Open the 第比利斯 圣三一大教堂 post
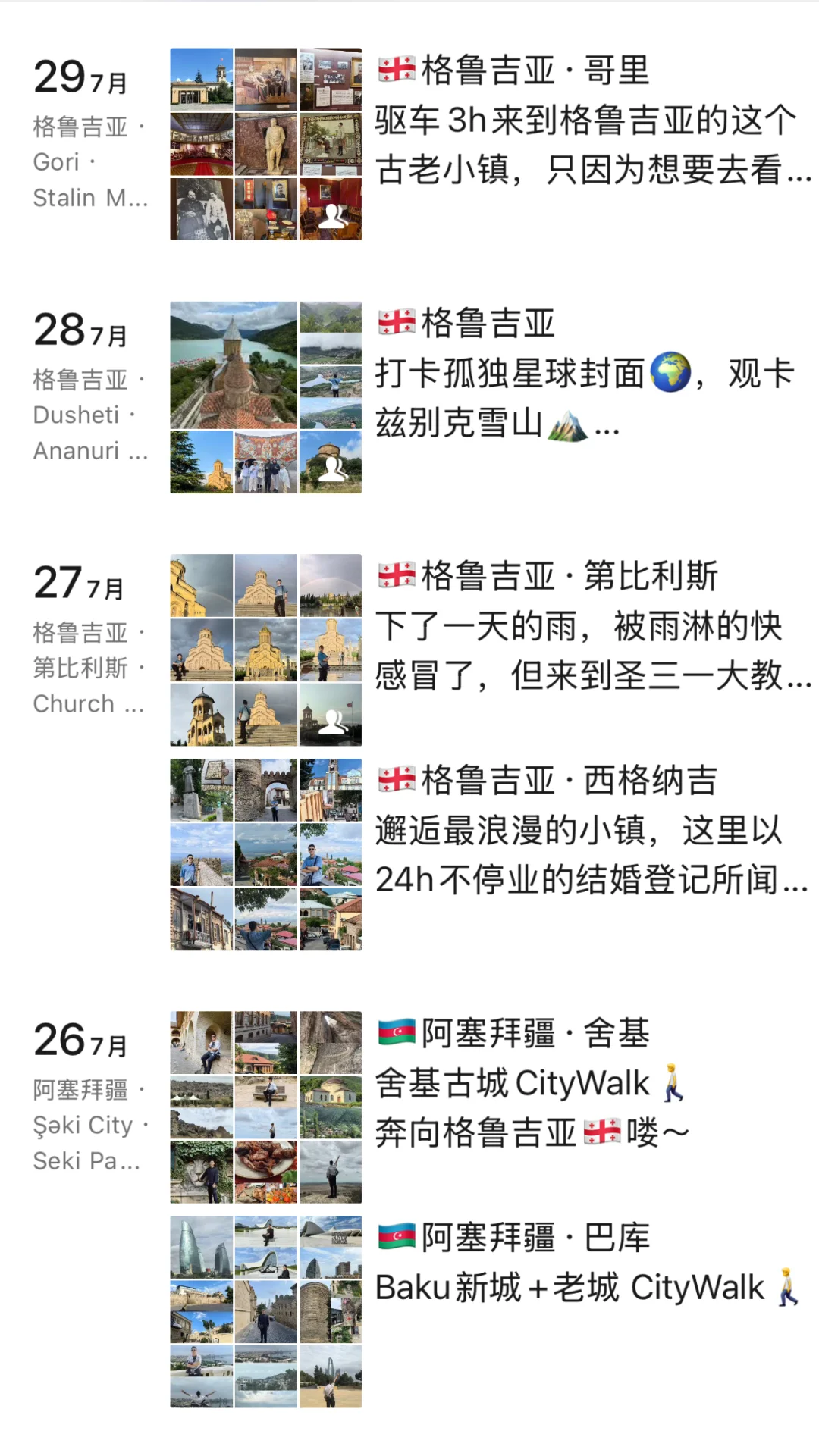The width and height of the screenshot is (819, 1456). (591, 626)
